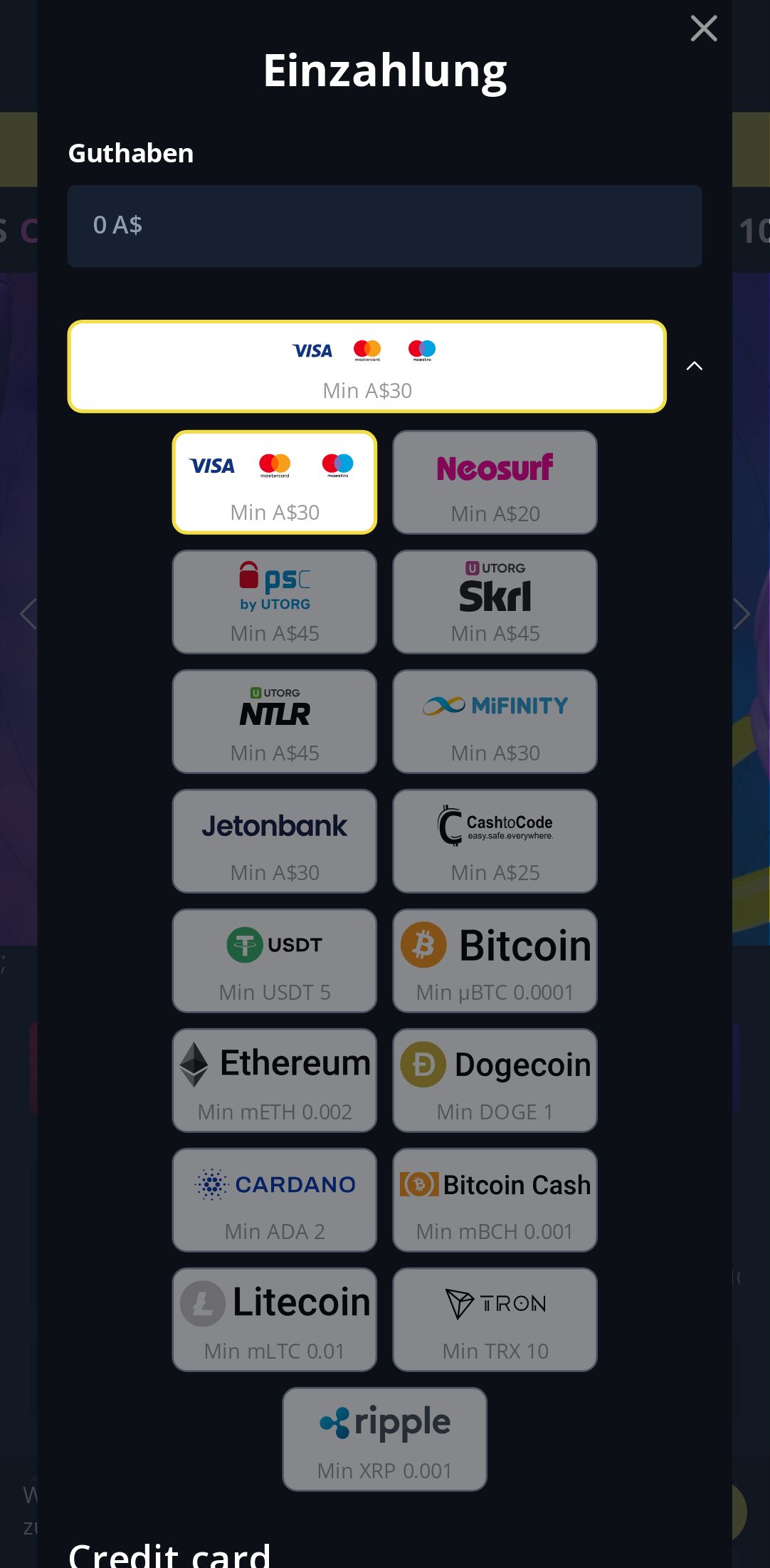Screen dimensions: 770x1568
Task: Pay with USDT
Action: [275, 961]
